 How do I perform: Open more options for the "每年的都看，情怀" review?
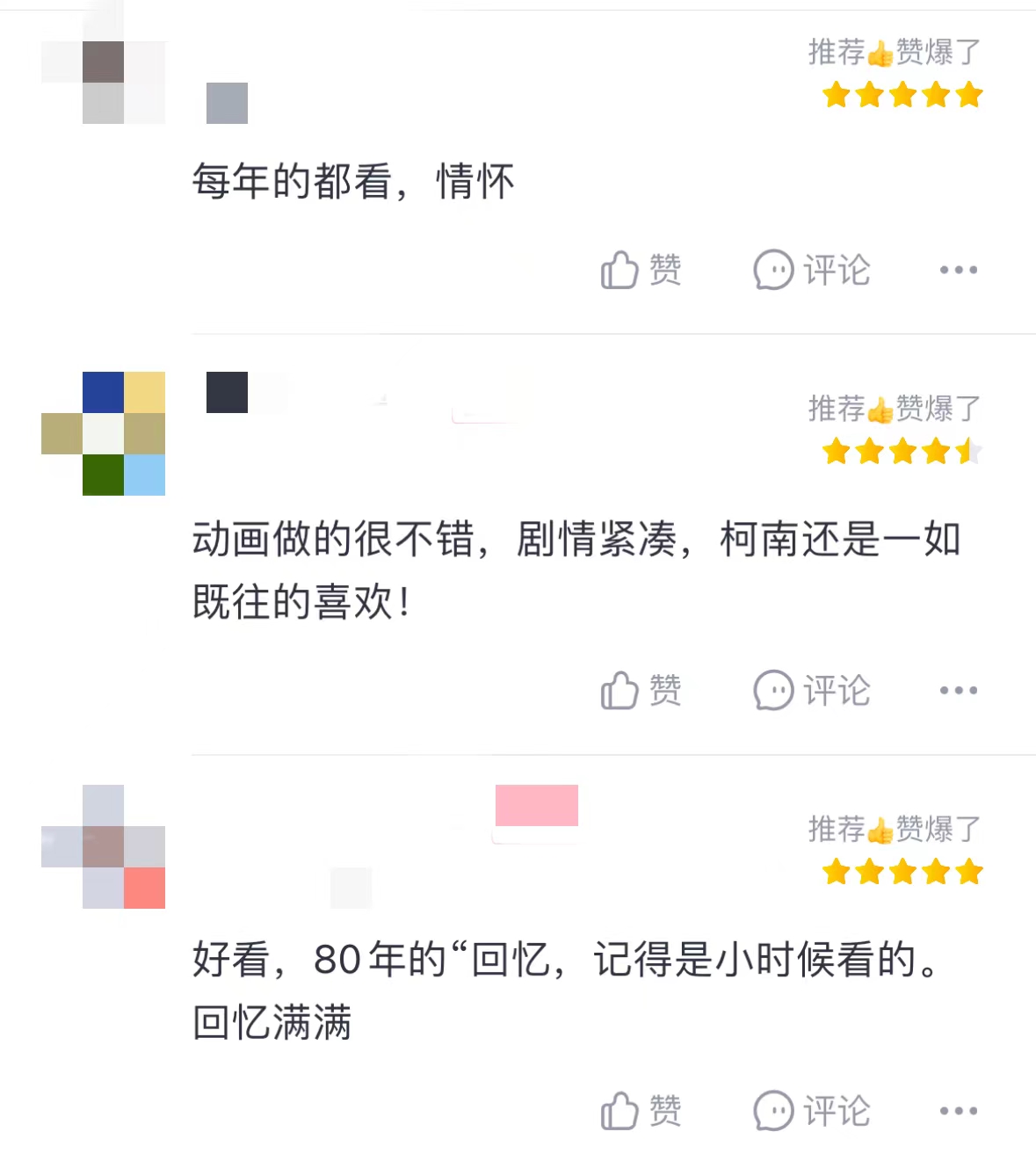click(958, 270)
